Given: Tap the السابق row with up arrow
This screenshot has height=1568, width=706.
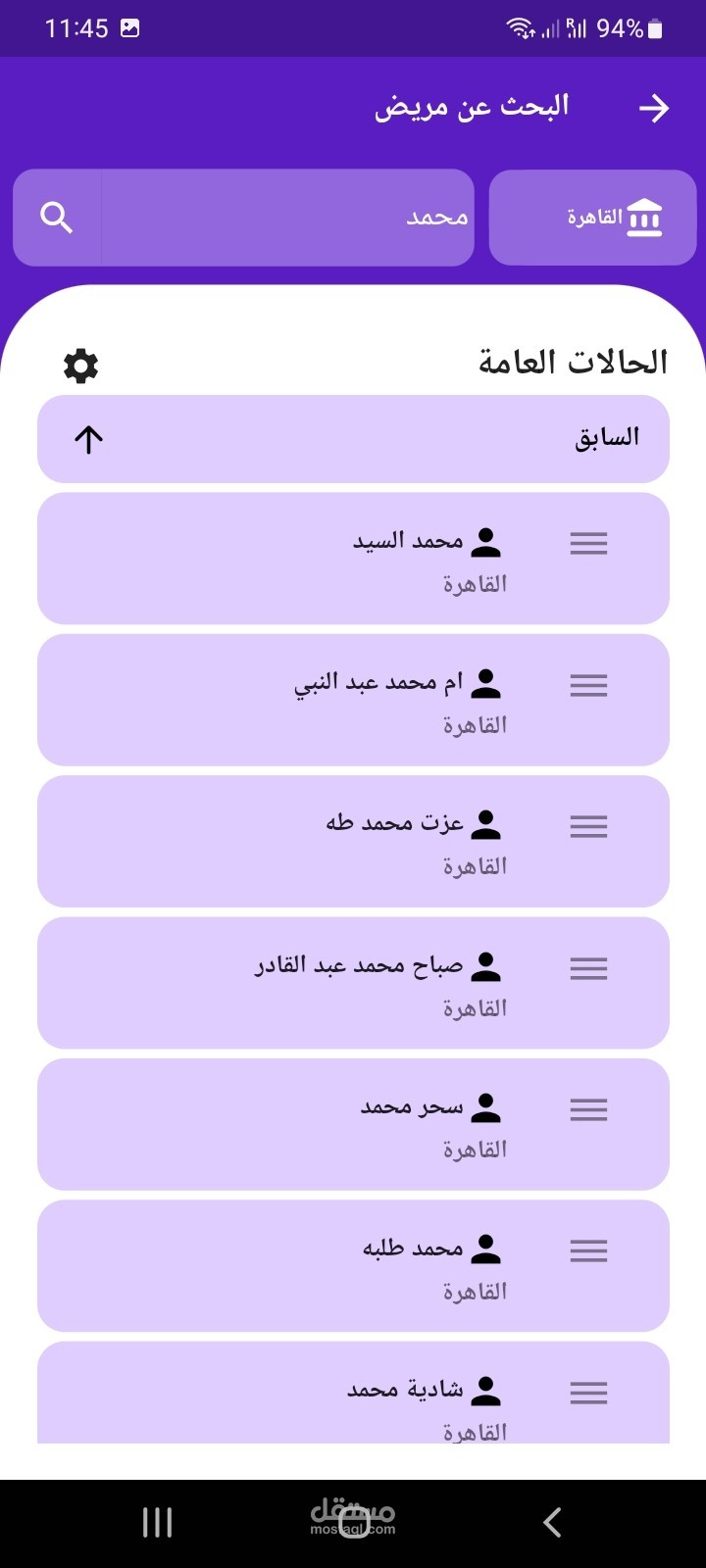Looking at the screenshot, I should [x=353, y=438].
